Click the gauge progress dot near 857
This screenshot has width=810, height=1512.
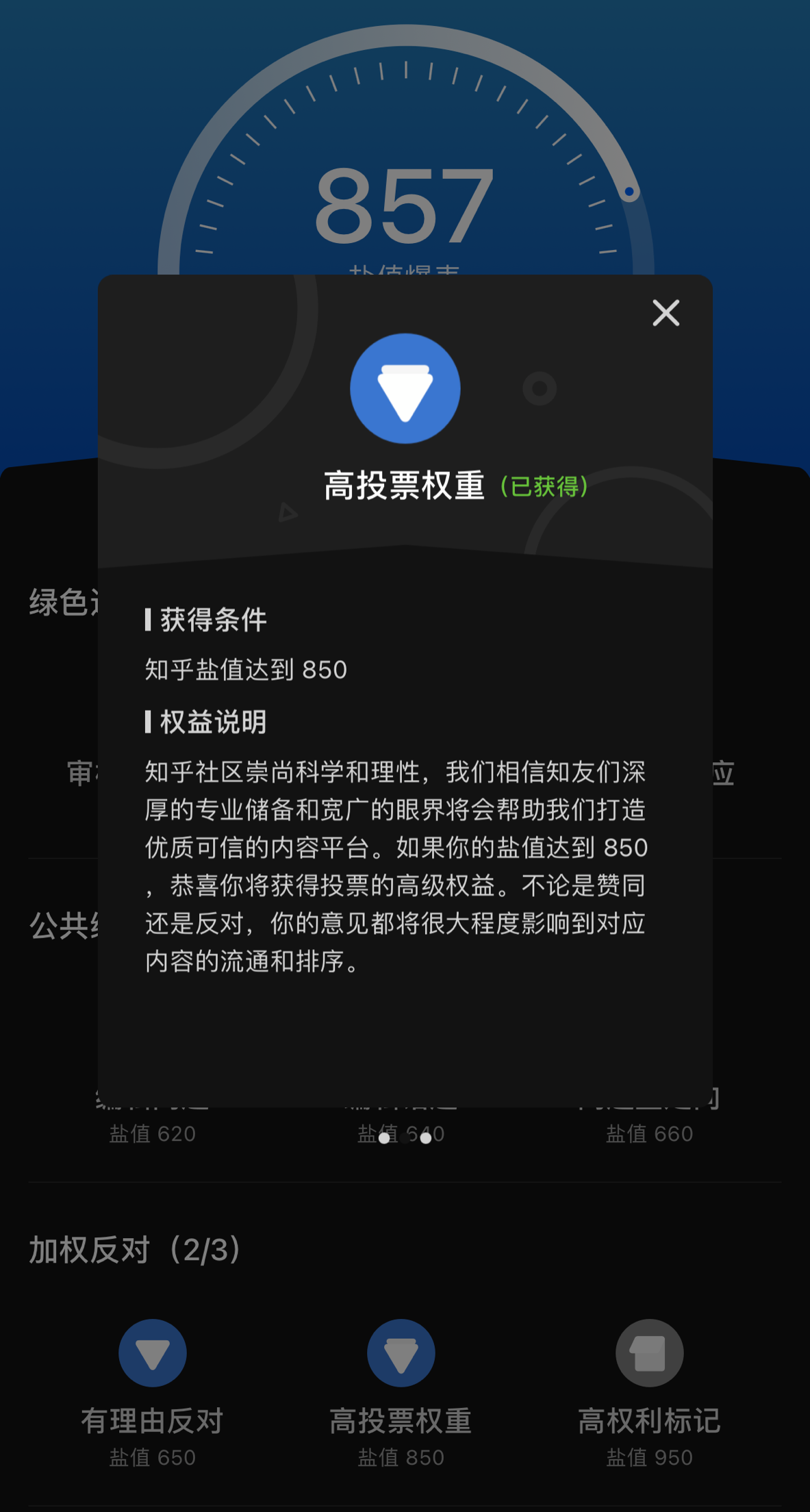[629, 191]
